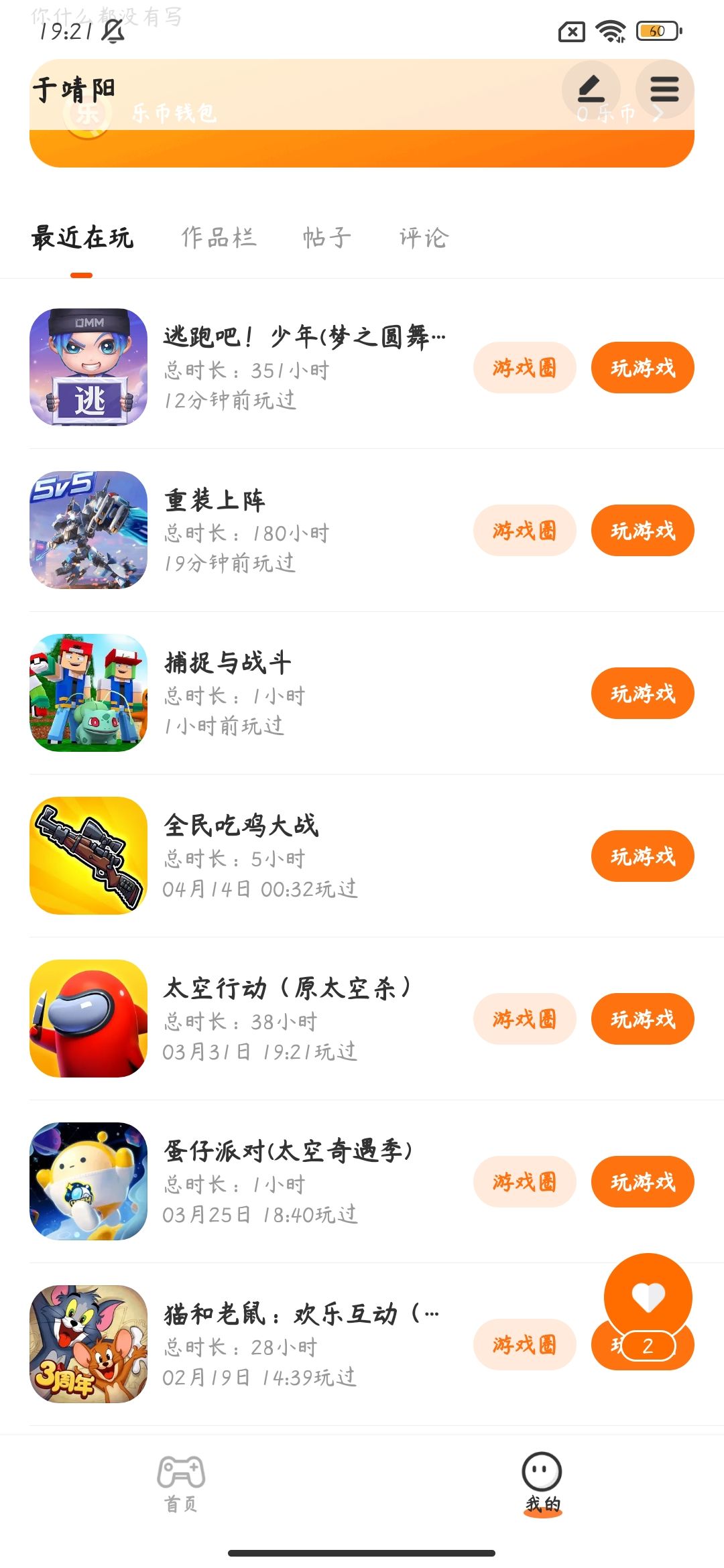View 游戏圈 for 太空行动

[524, 1019]
